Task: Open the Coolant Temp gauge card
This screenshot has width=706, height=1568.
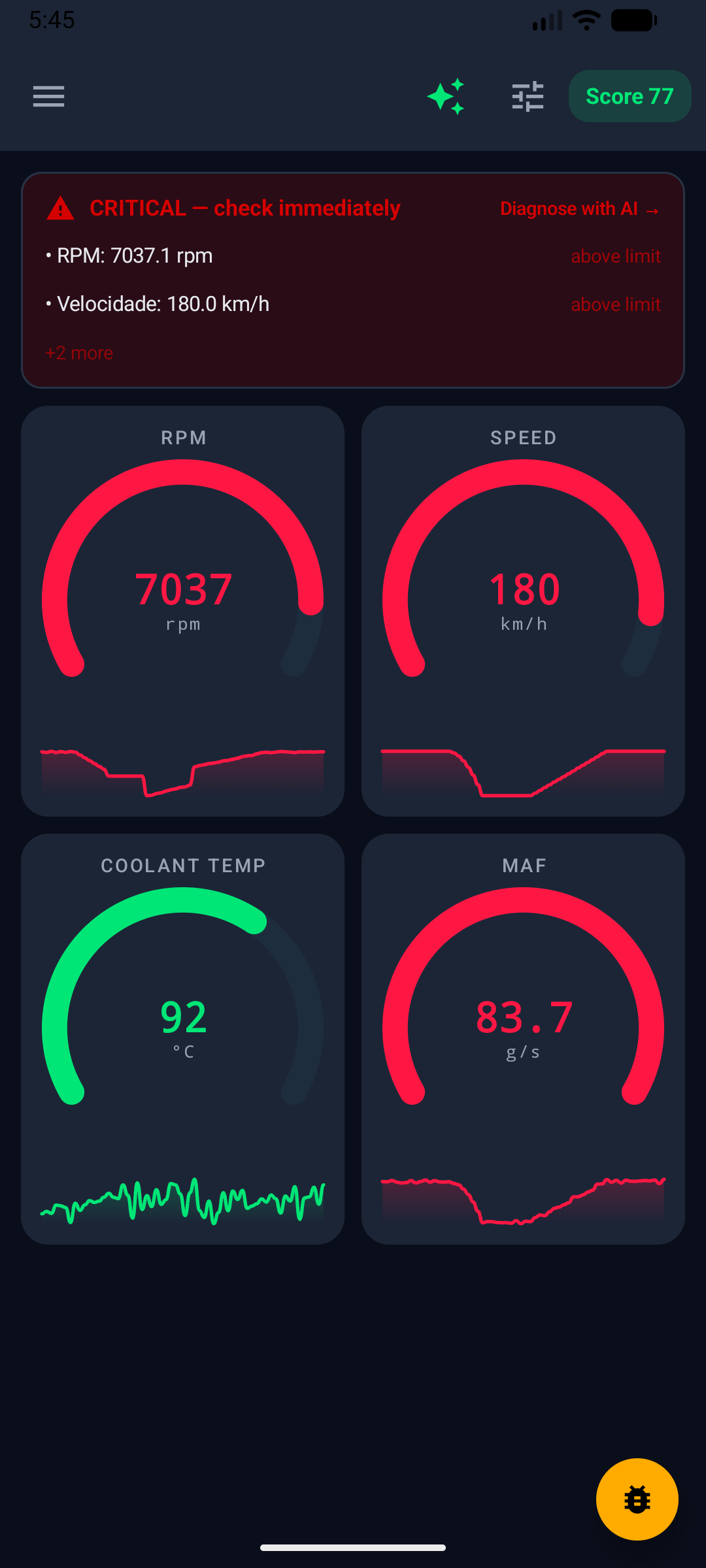Action: click(x=183, y=1039)
